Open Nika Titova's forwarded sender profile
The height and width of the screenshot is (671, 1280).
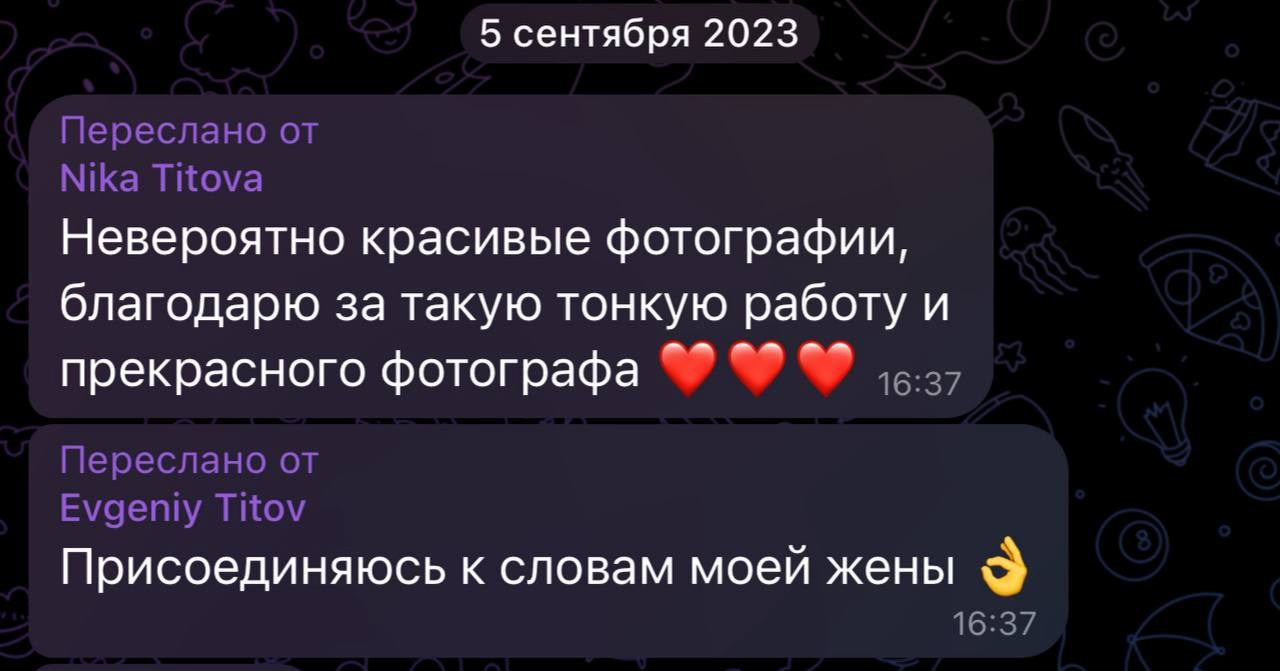[x=162, y=179]
